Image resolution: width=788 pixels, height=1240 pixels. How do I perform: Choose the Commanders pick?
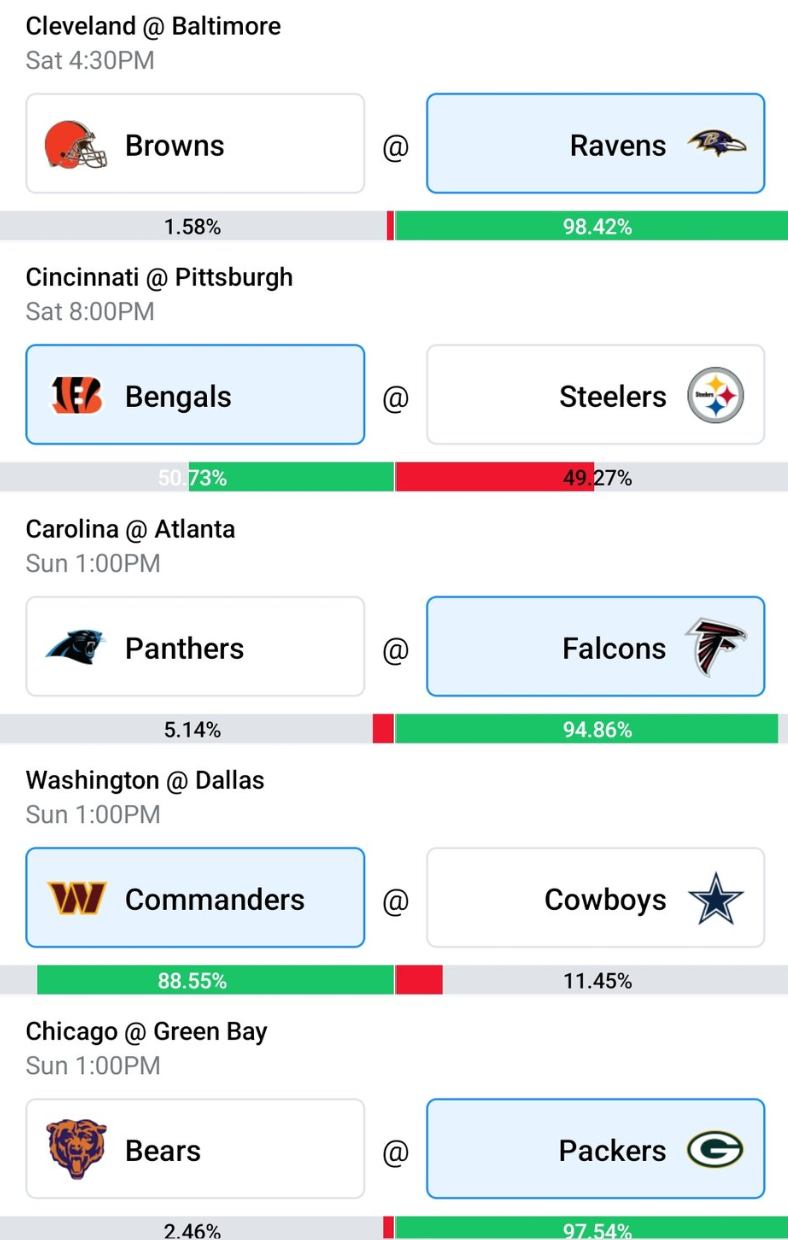(x=195, y=898)
